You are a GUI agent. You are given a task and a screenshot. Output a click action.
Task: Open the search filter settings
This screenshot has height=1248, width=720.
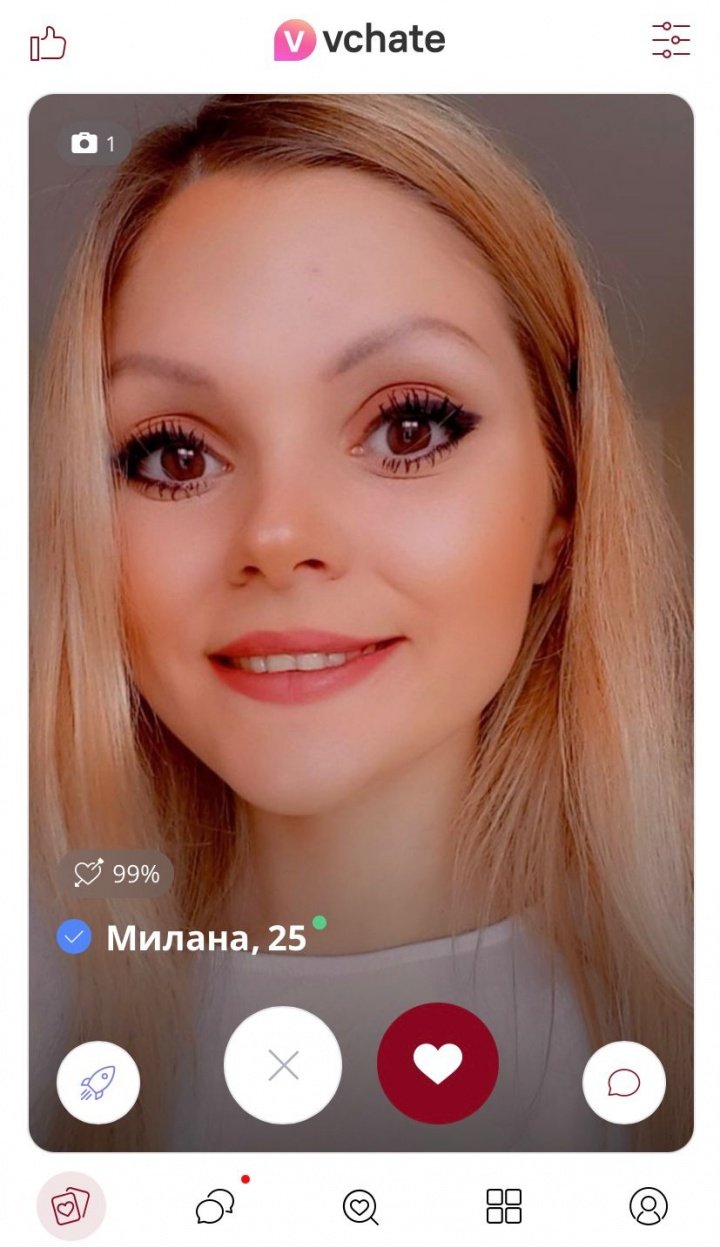point(670,40)
